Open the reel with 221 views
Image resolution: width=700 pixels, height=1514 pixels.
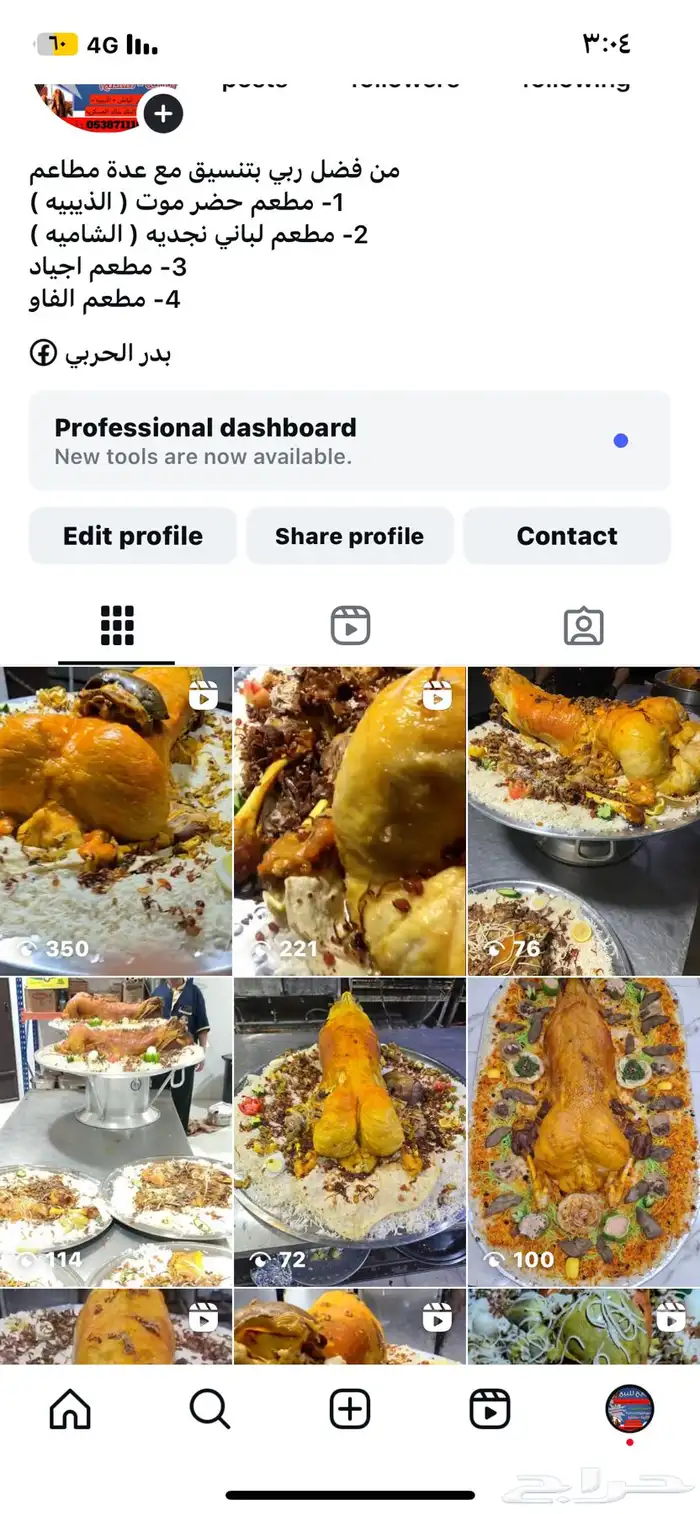[350, 821]
